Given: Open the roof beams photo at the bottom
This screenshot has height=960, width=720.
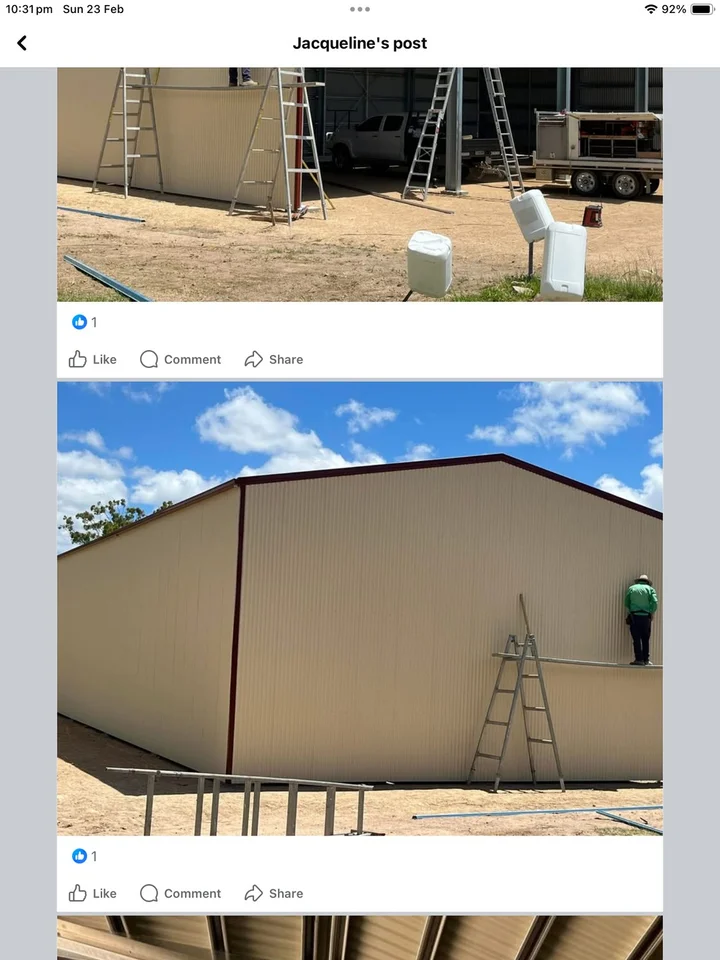Looking at the screenshot, I should (360, 938).
